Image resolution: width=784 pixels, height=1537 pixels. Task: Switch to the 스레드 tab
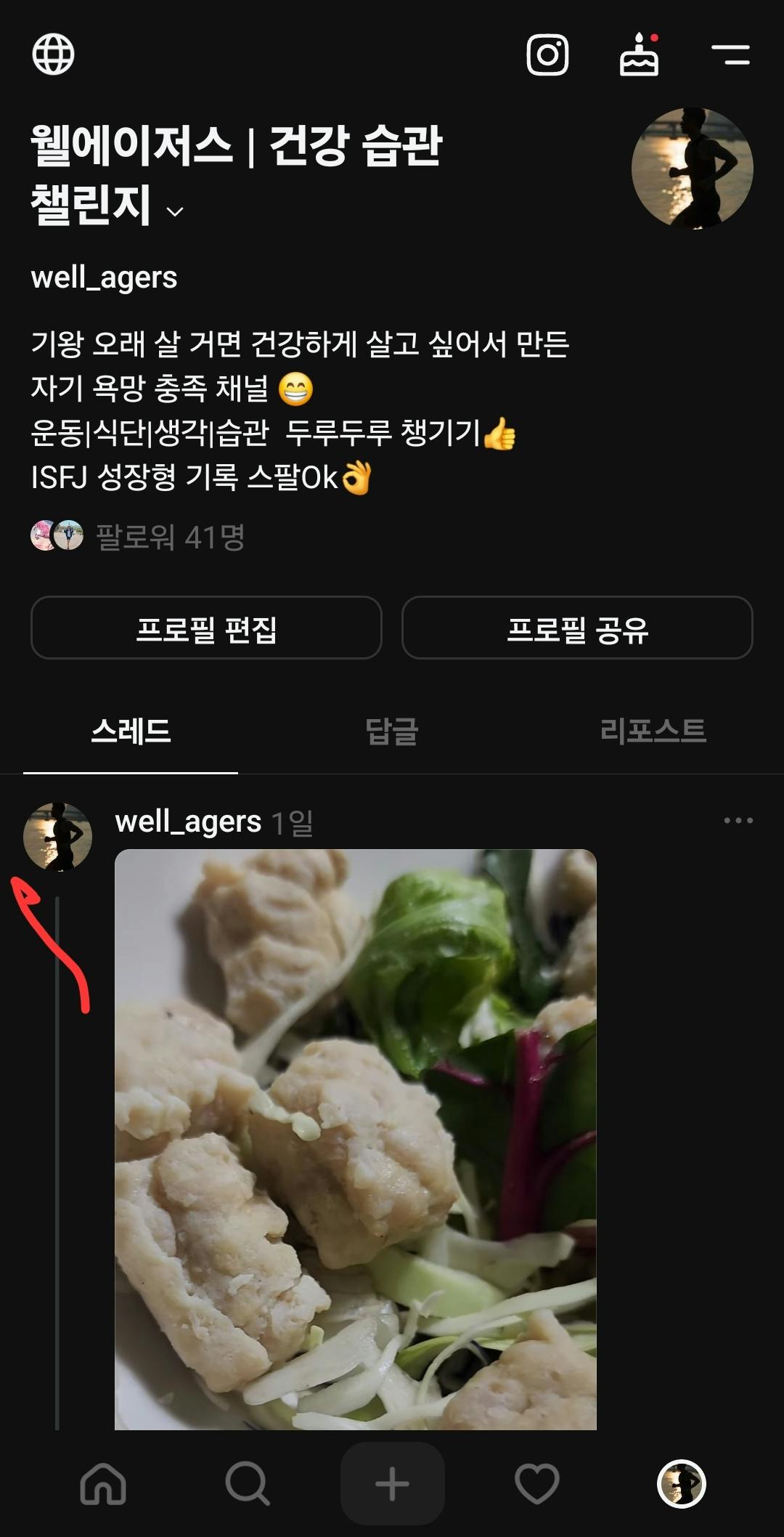tap(131, 731)
